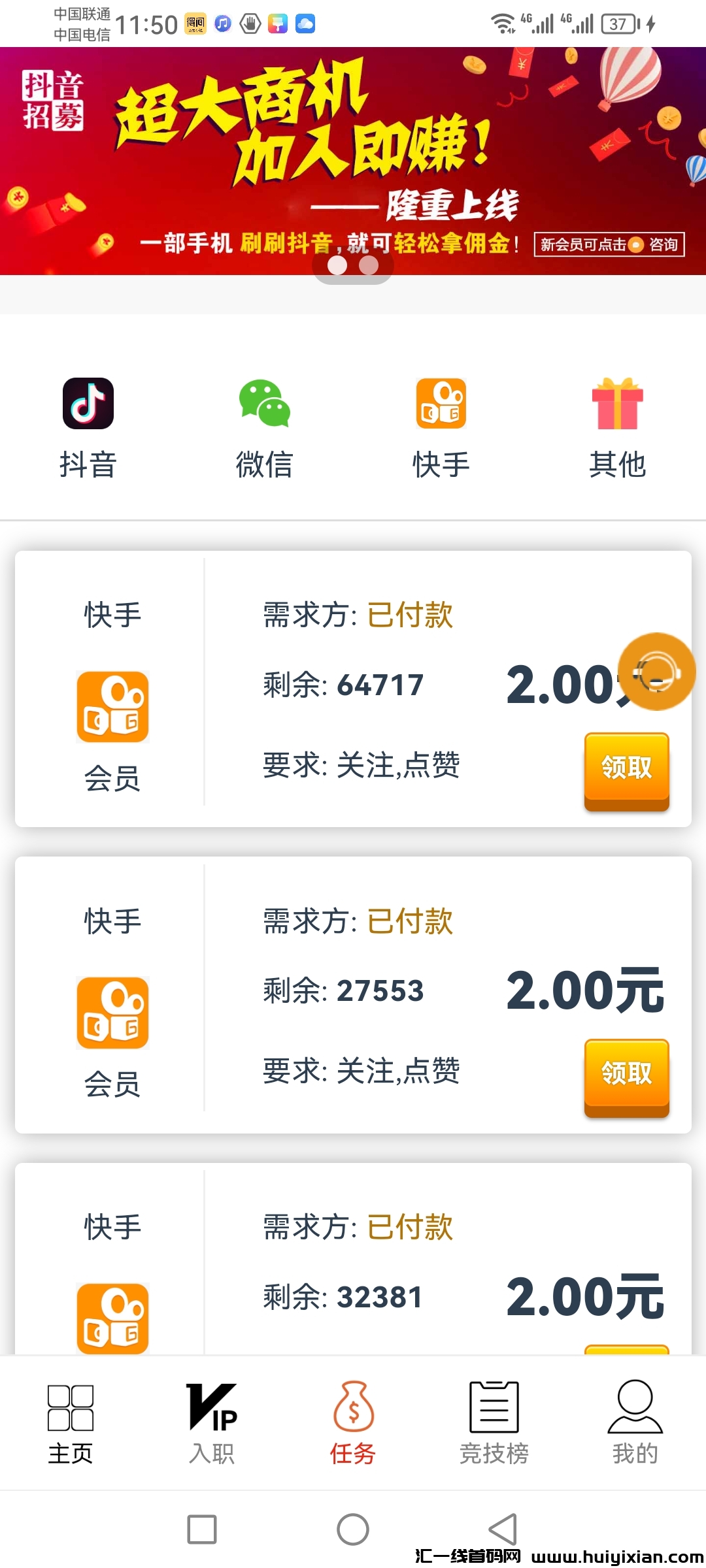
Task: Select the 快手 (Kuaishou) icon
Action: click(441, 403)
